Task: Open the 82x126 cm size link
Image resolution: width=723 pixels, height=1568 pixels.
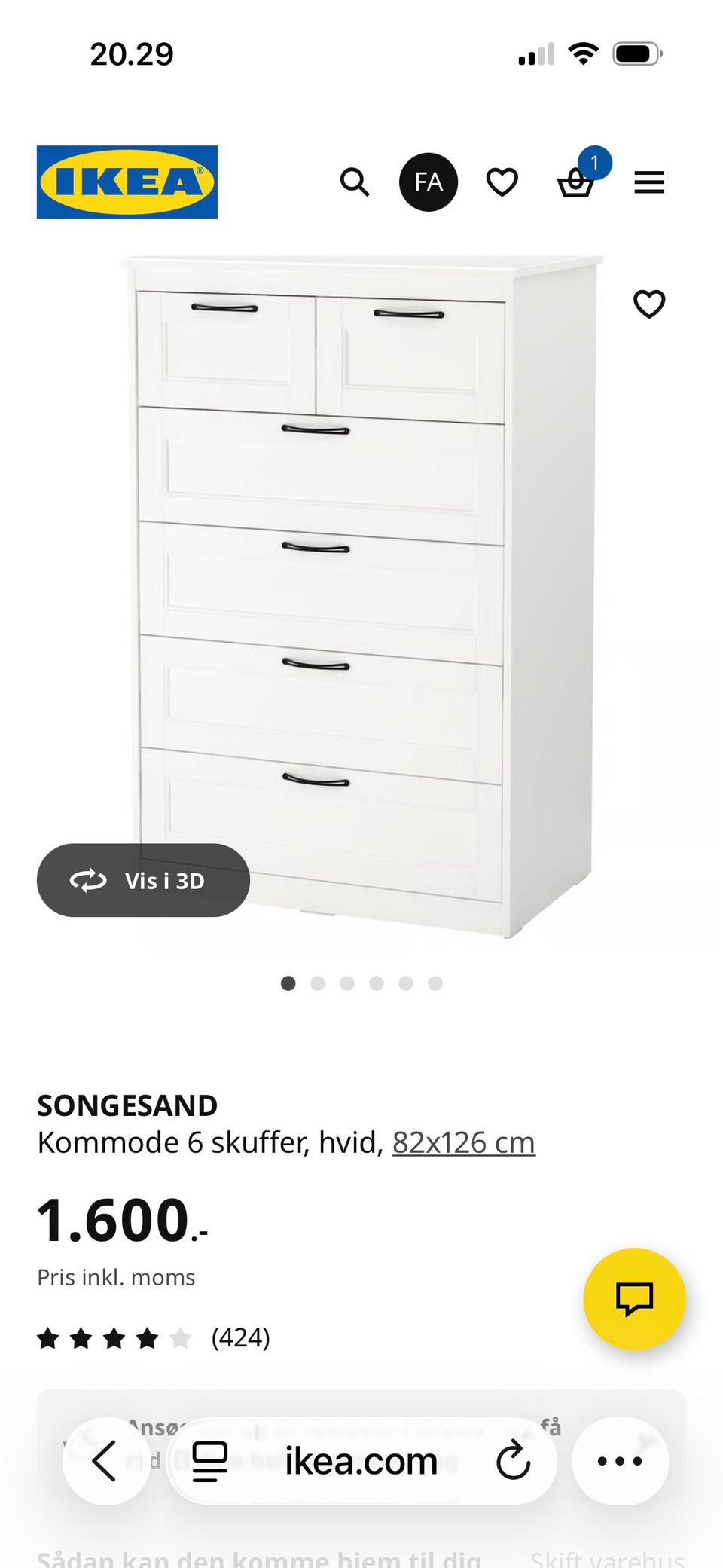Action: [463, 1142]
